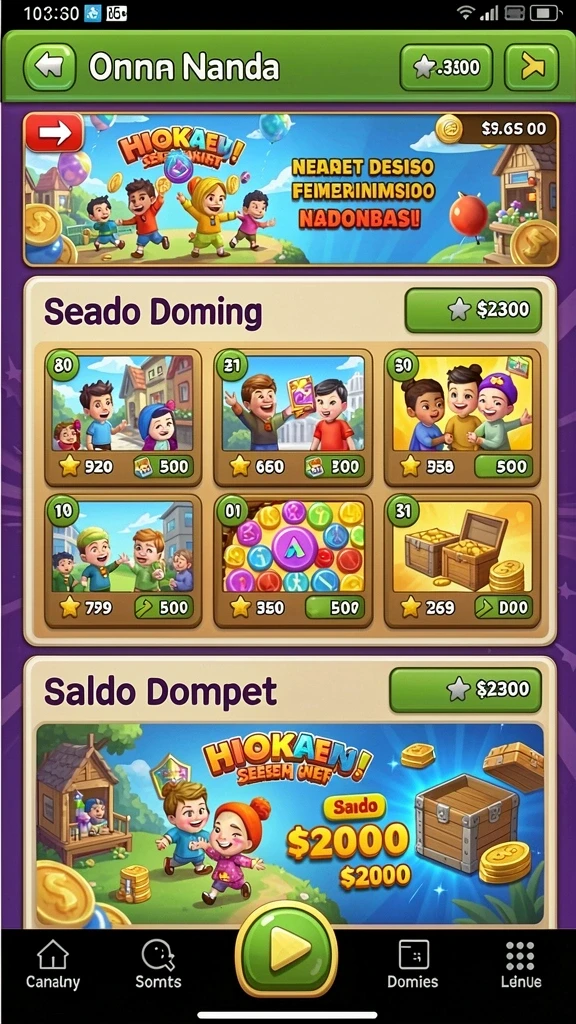The width and height of the screenshot is (576, 1024).
Task: Switch to the Somts search tab
Action: (158, 964)
